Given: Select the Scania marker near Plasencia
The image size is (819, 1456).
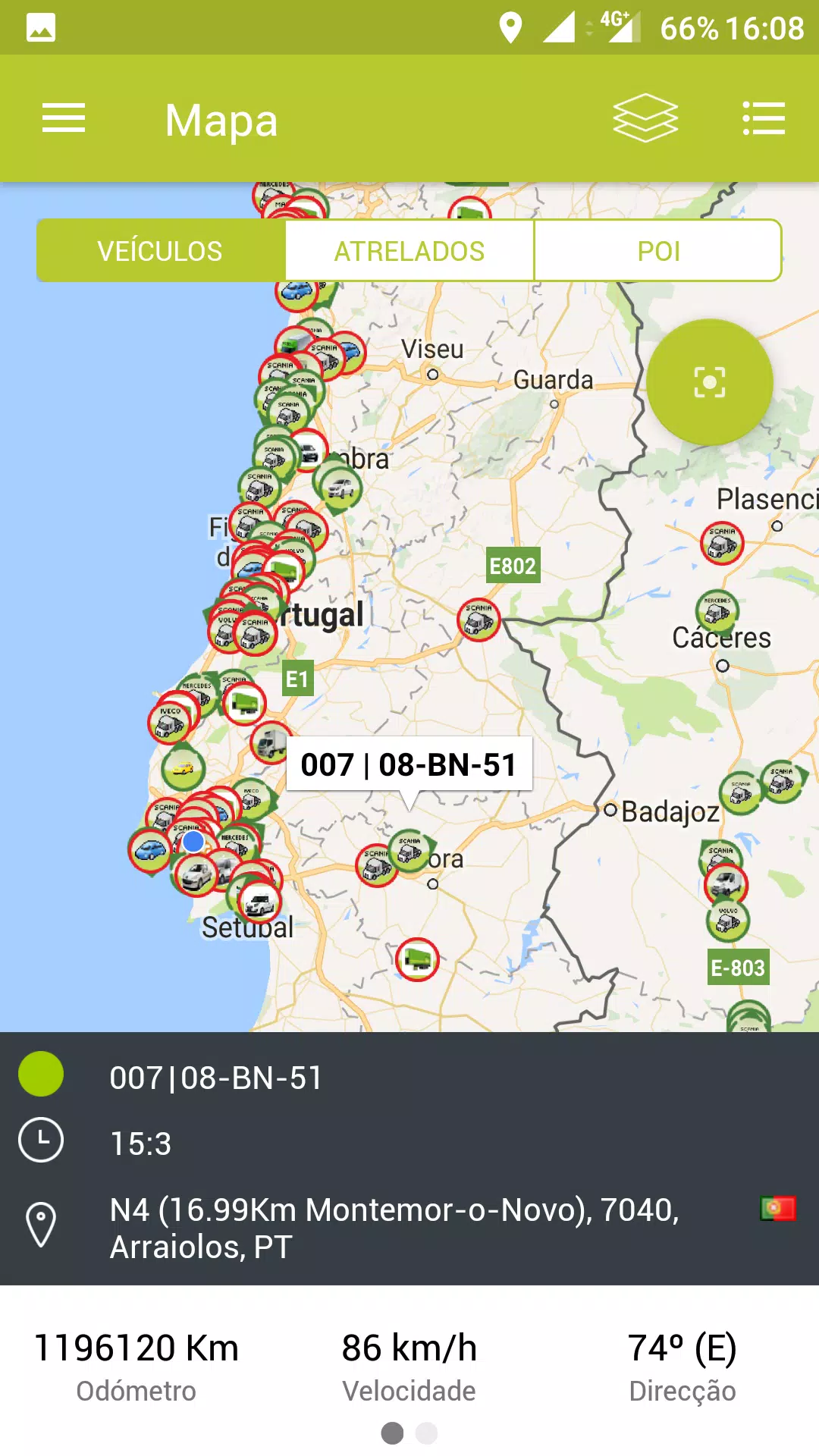Looking at the screenshot, I should click(x=722, y=543).
